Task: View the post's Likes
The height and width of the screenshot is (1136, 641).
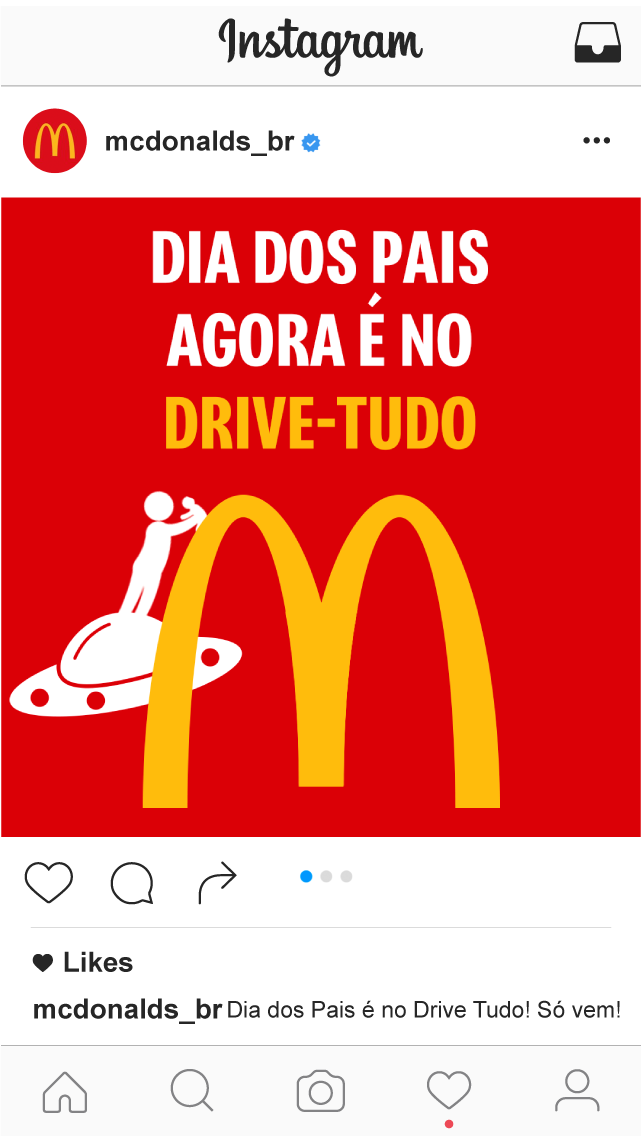Action: 83,963
